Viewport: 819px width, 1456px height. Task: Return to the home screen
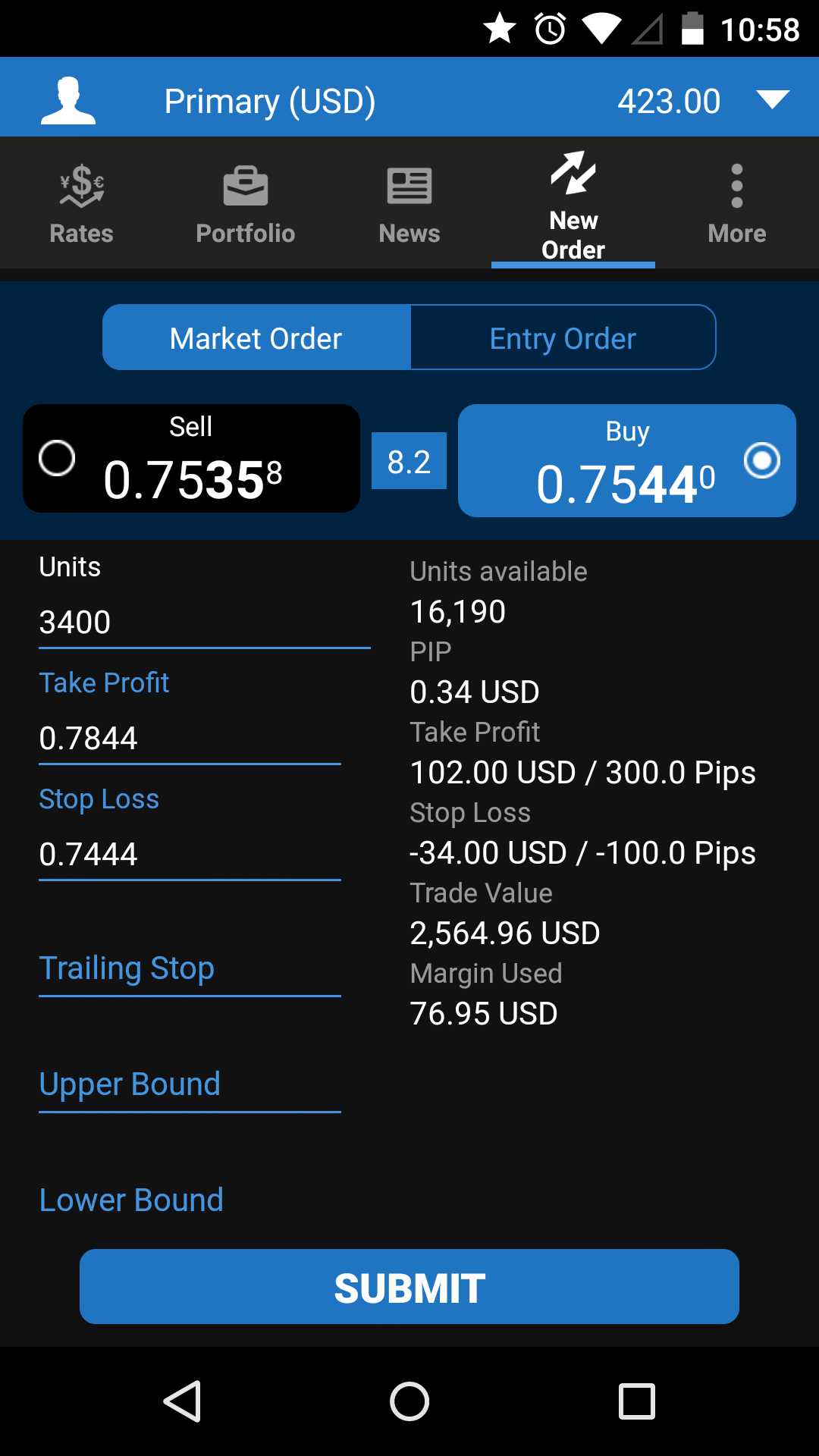tap(409, 1401)
